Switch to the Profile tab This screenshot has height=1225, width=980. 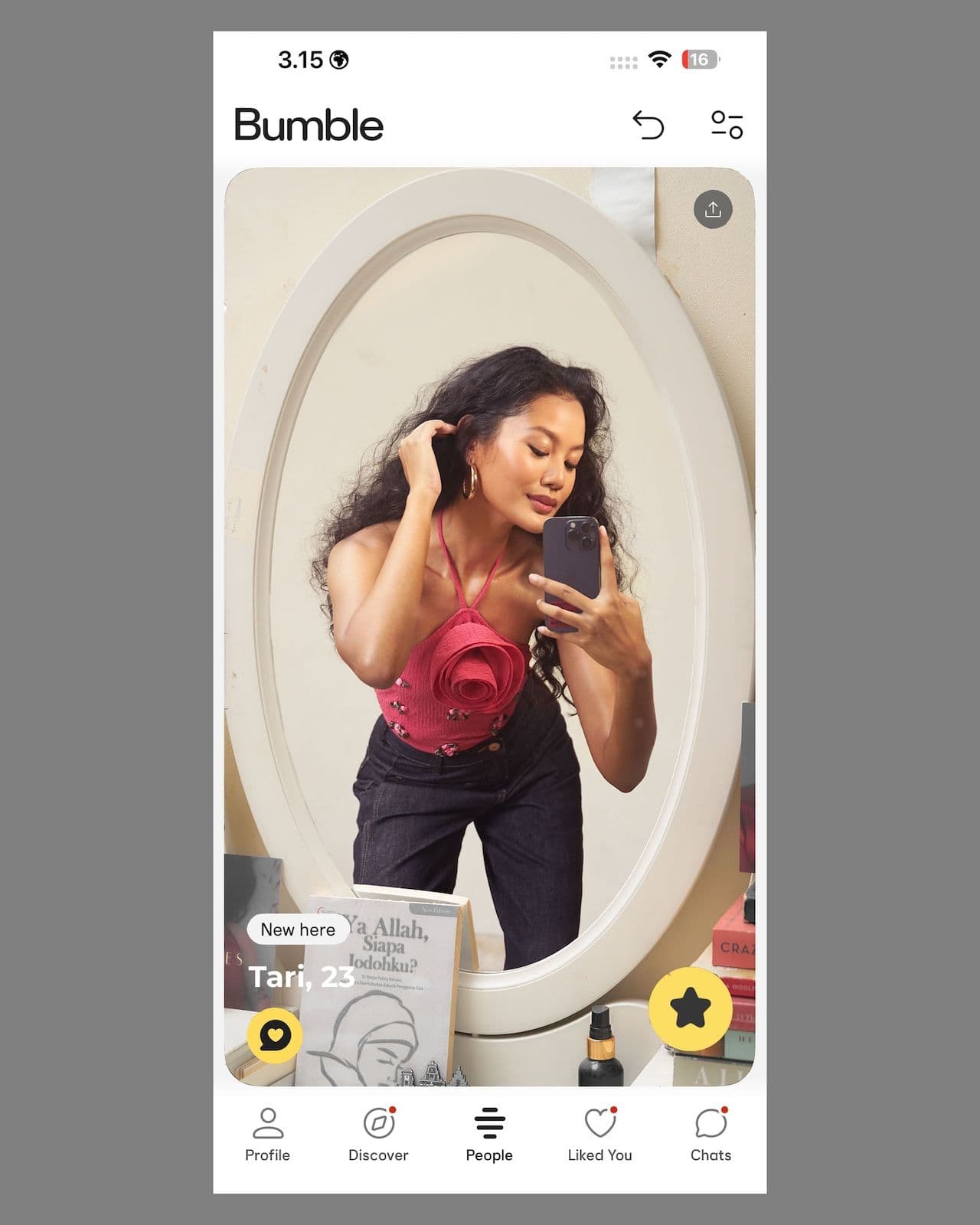point(267,1135)
